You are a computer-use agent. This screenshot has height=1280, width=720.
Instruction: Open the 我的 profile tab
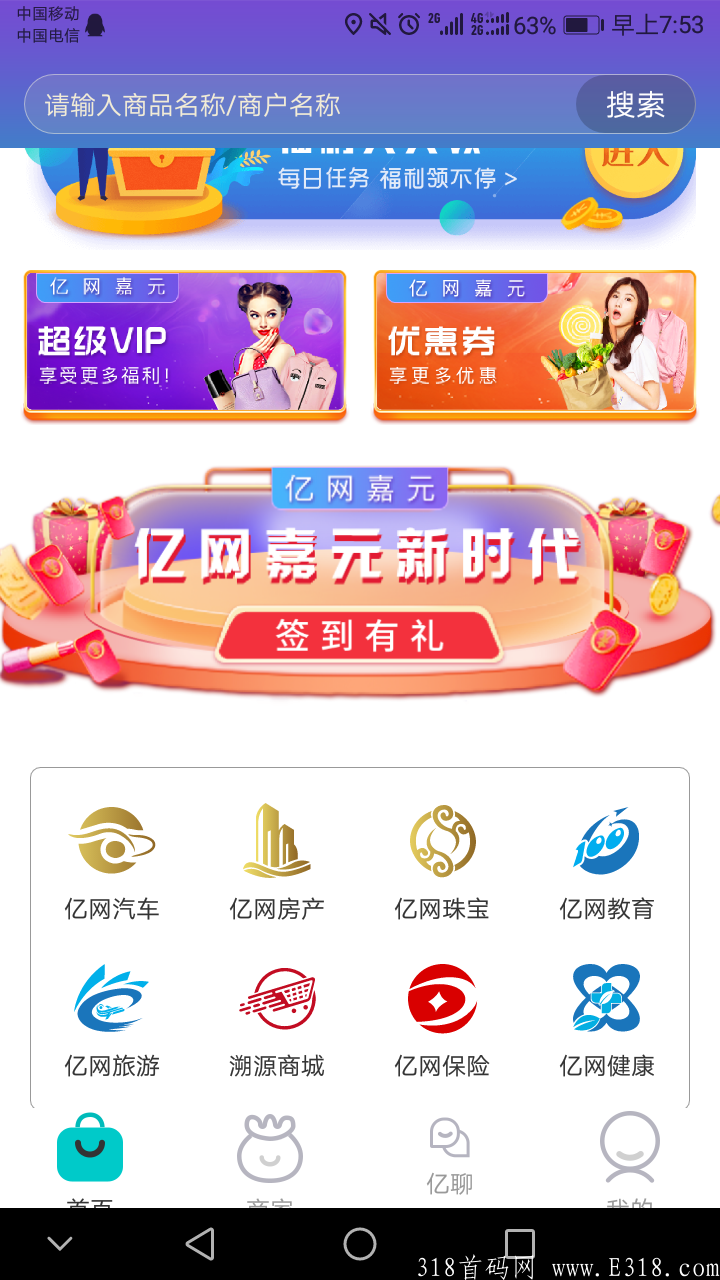627,1150
